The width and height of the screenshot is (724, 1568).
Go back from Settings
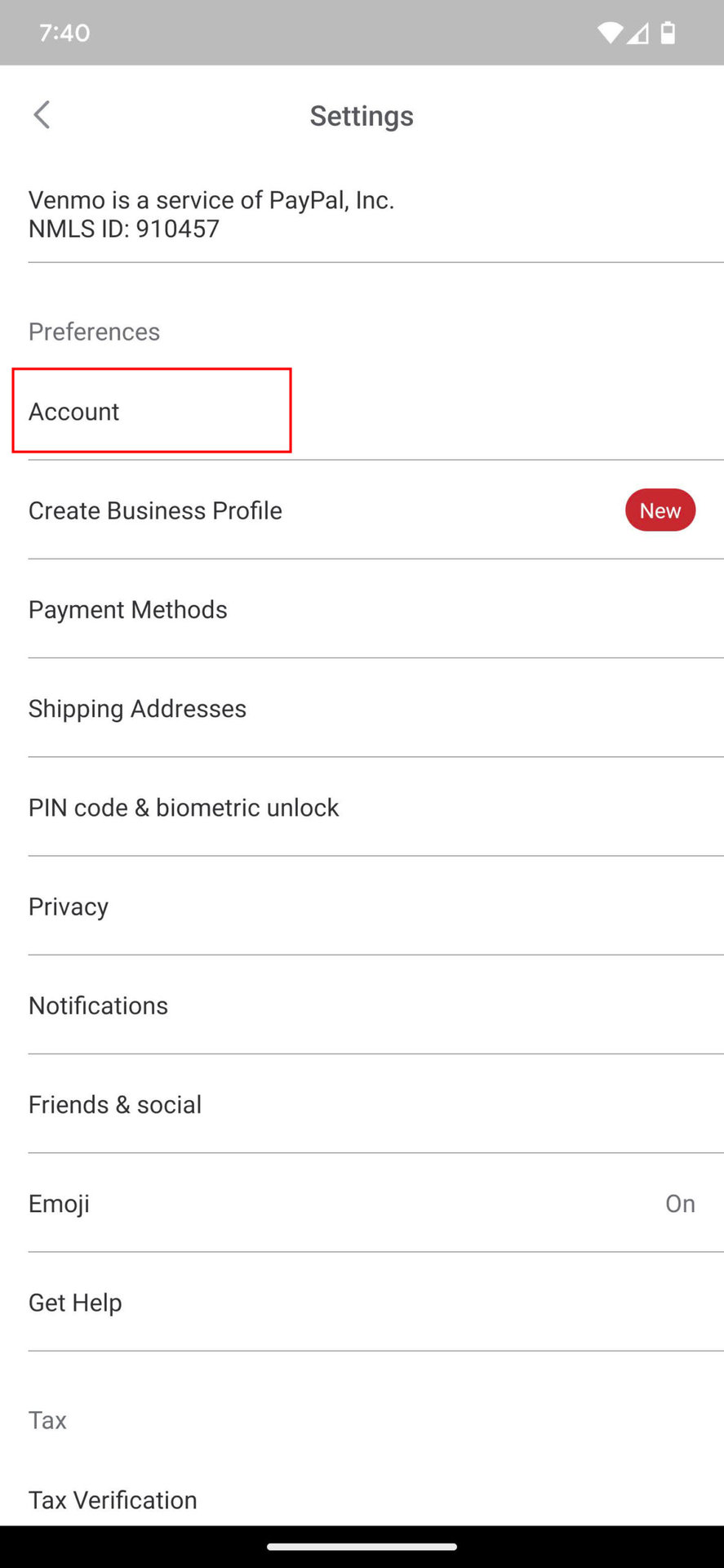pyautogui.click(x=42, y=115)
